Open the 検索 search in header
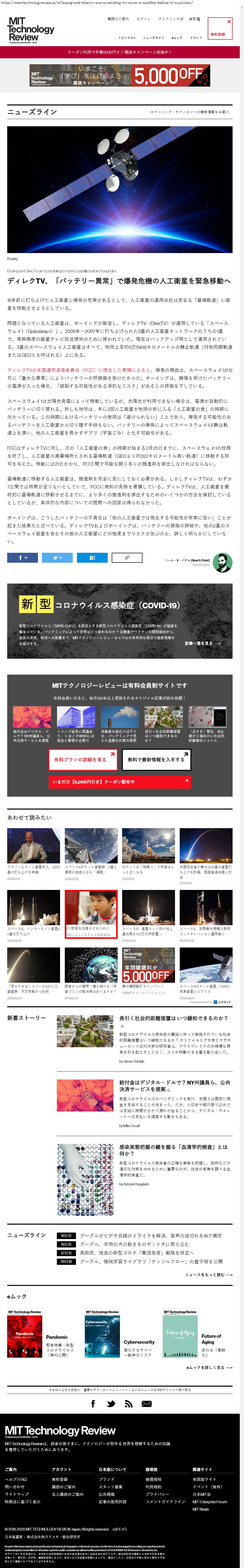Screen dimensions: 244x1568 (194, 19)
